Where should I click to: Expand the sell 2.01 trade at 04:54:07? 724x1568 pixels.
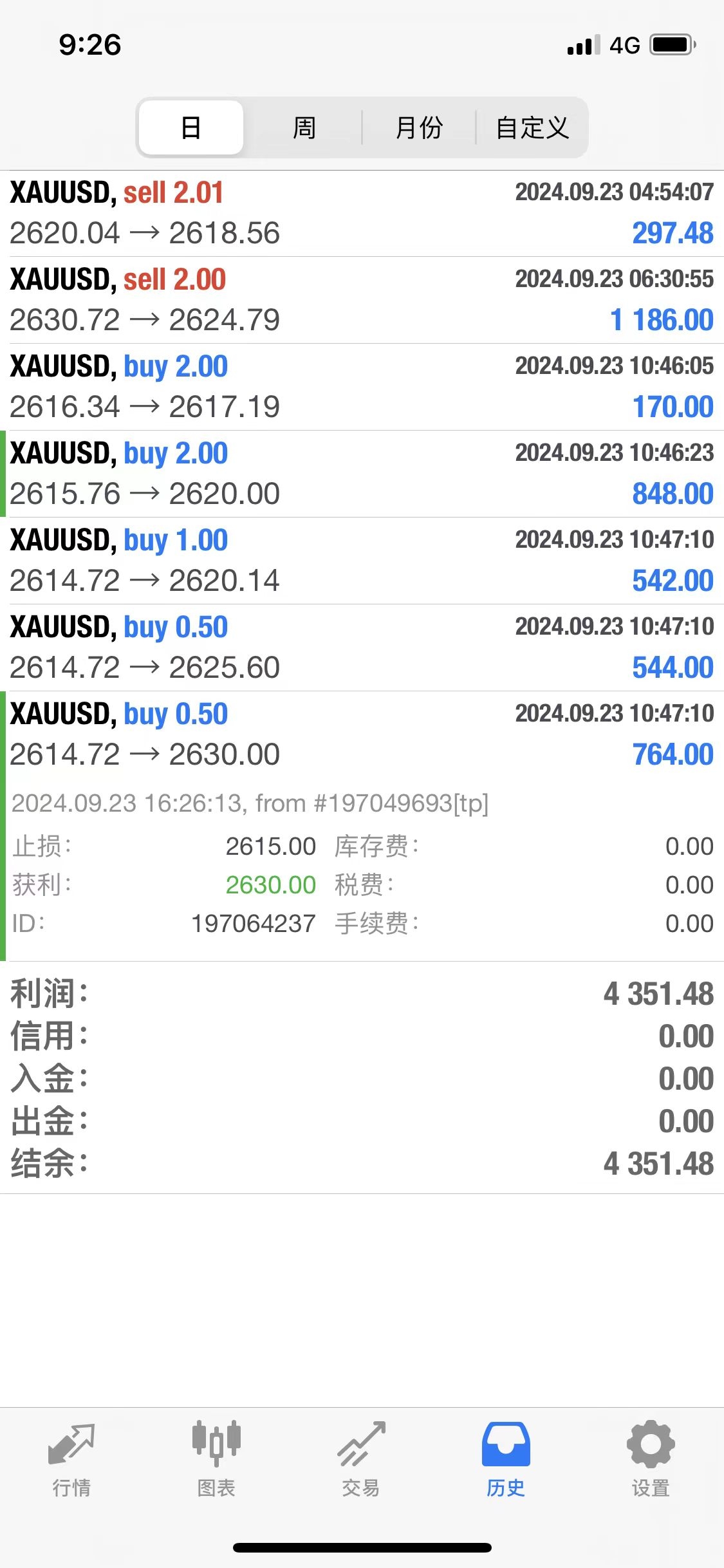pyautogui.click(x=362, y=213)
